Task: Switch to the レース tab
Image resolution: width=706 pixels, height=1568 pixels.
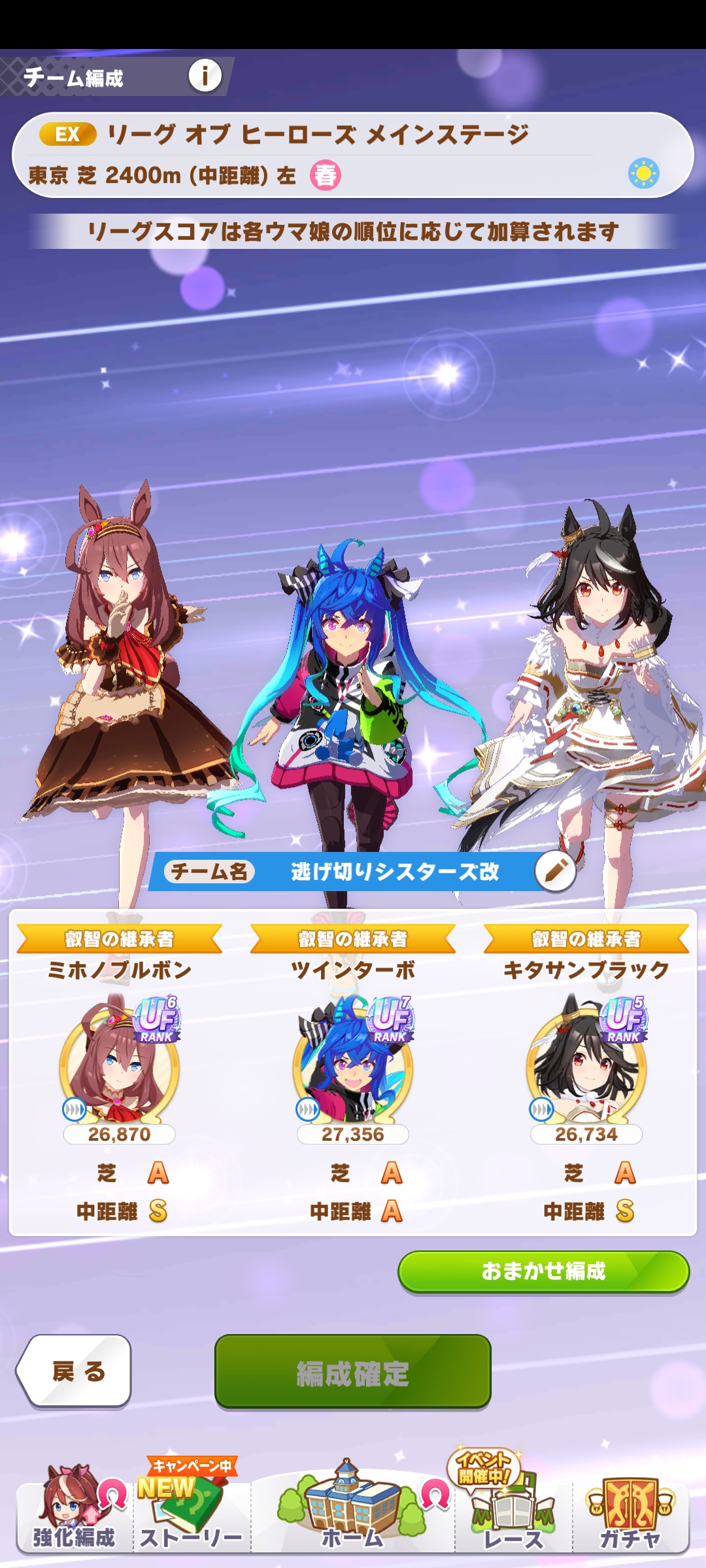Action: (513, 1511)
